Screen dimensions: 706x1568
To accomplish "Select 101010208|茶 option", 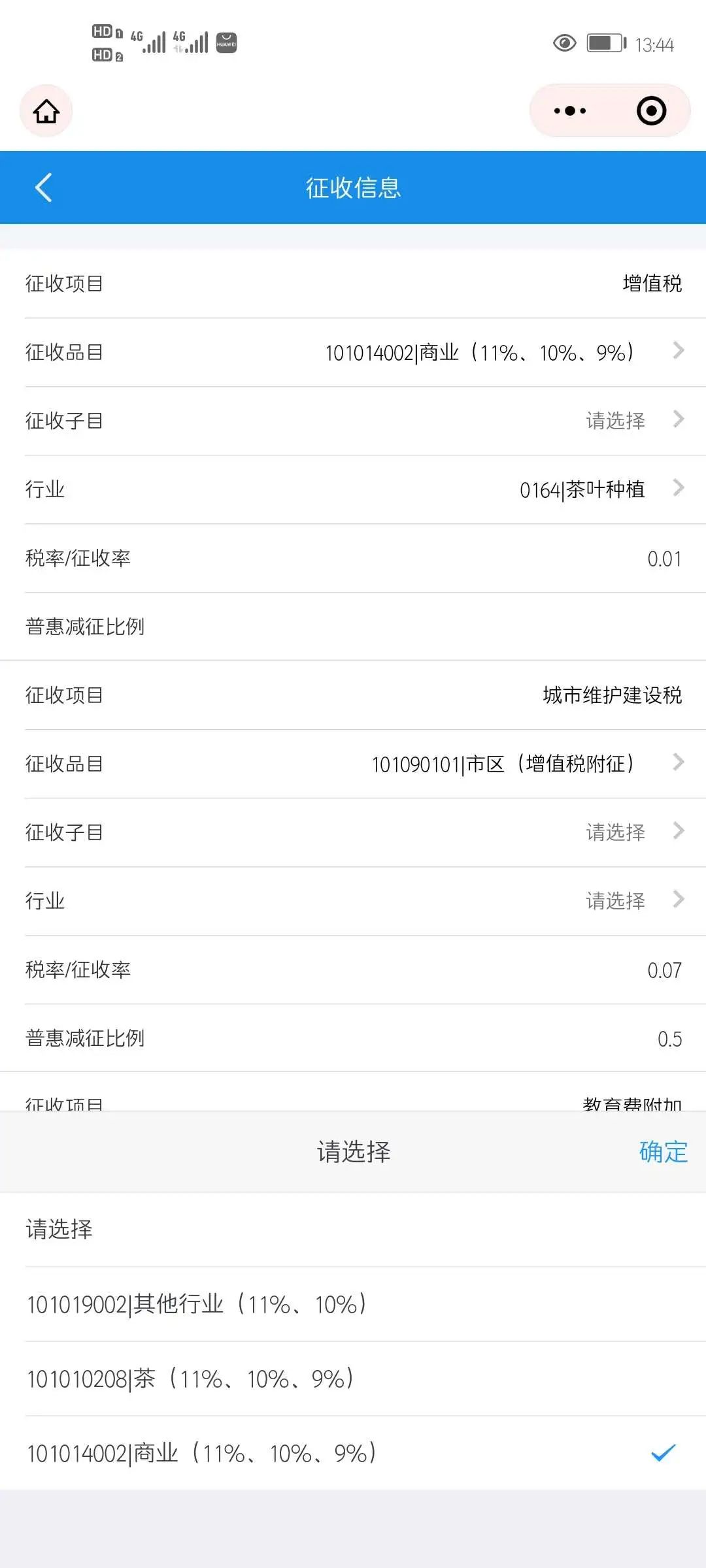I will 353,1379.
